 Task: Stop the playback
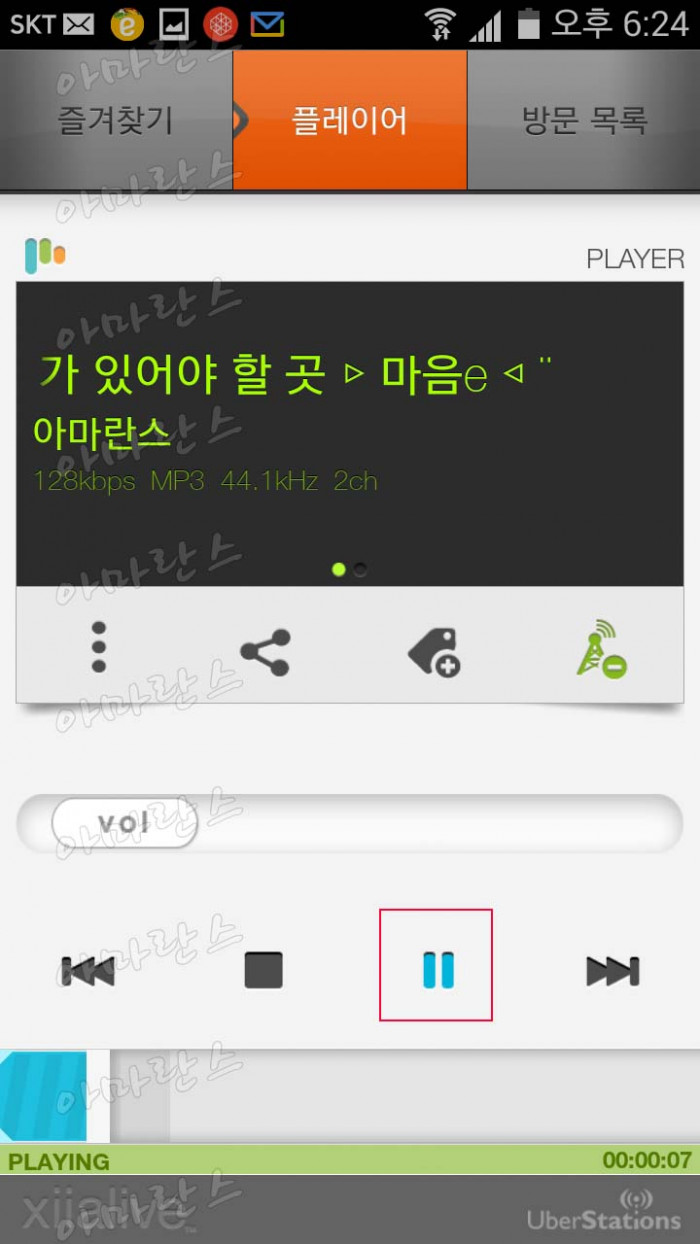[264, 969]
